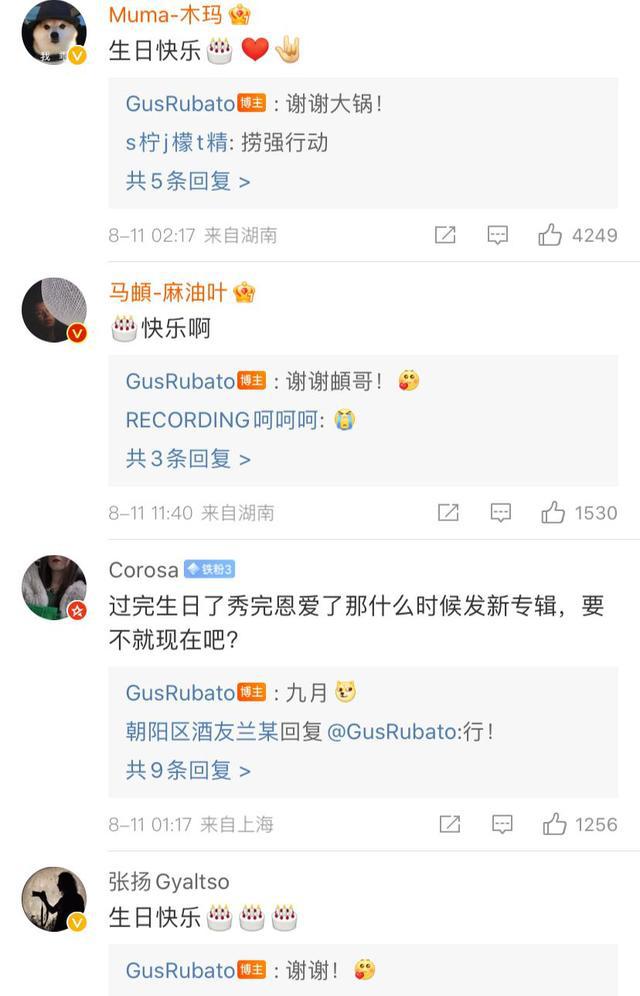Open GusRubato's profile under 张扬Gyaltso's comment
Image resolution: width=640 pixels, height=996 pixels.
(181, 970)
